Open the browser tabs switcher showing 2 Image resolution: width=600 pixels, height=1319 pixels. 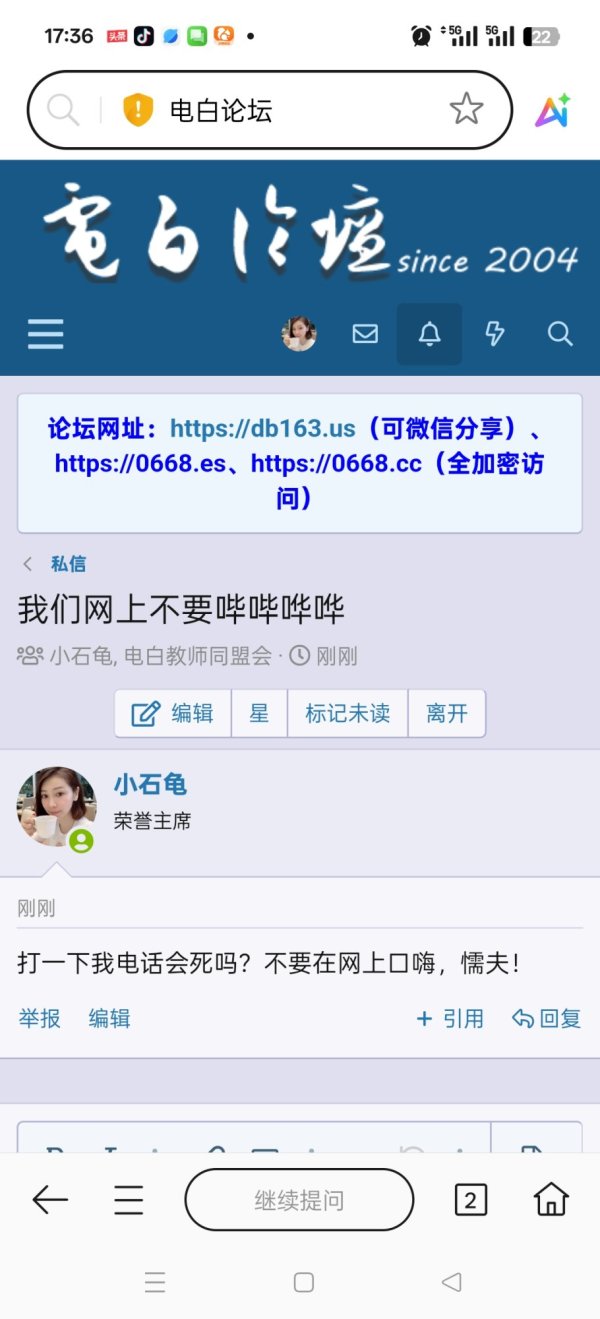pos(470,1199)
